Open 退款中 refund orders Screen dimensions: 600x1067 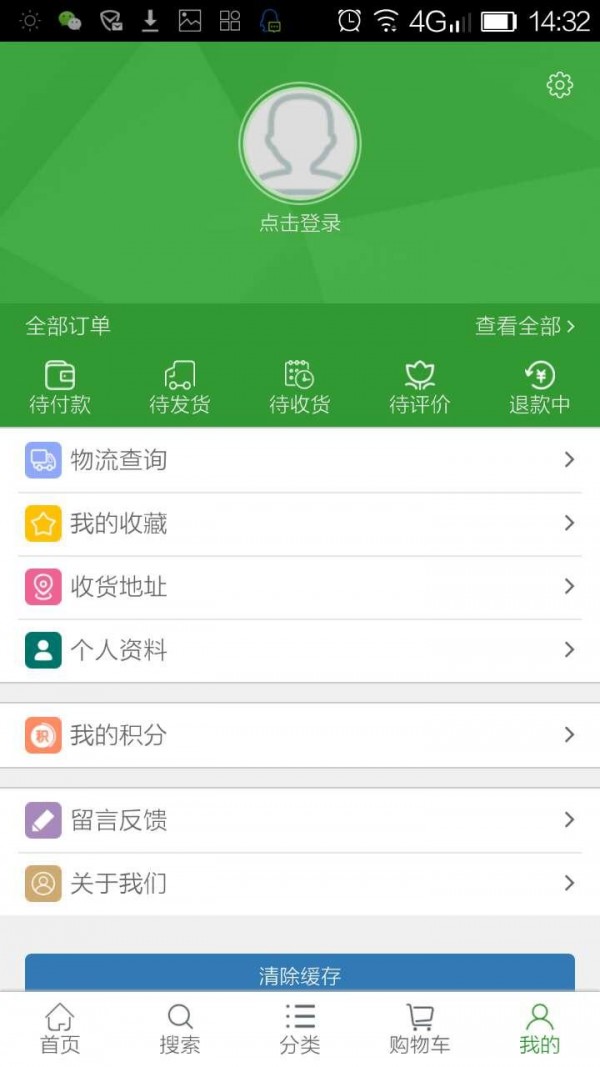[540, 387]
